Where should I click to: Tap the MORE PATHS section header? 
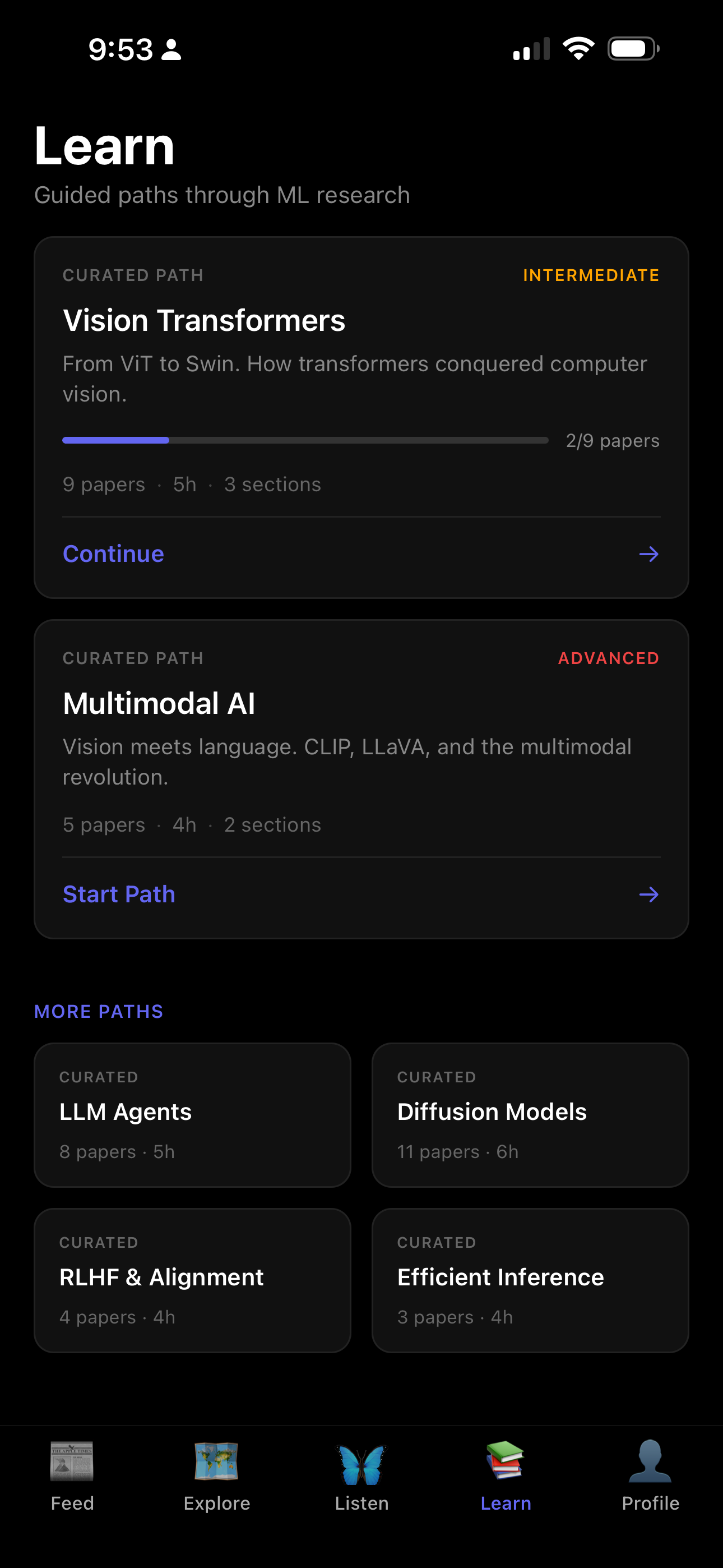tap(99, 1011)
